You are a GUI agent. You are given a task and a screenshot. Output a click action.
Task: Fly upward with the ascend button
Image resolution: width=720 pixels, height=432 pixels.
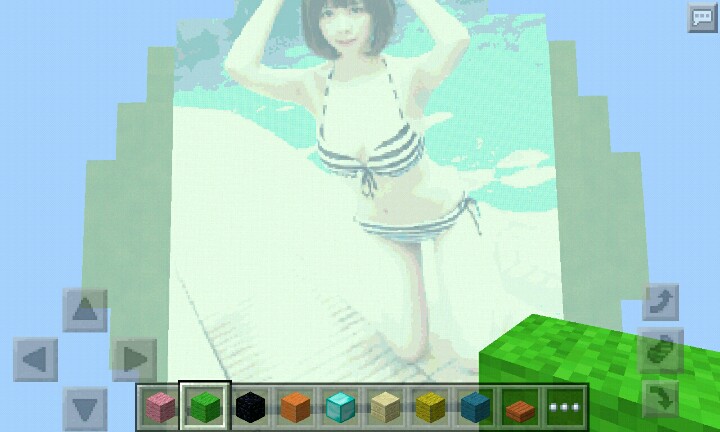click(661, 301)
